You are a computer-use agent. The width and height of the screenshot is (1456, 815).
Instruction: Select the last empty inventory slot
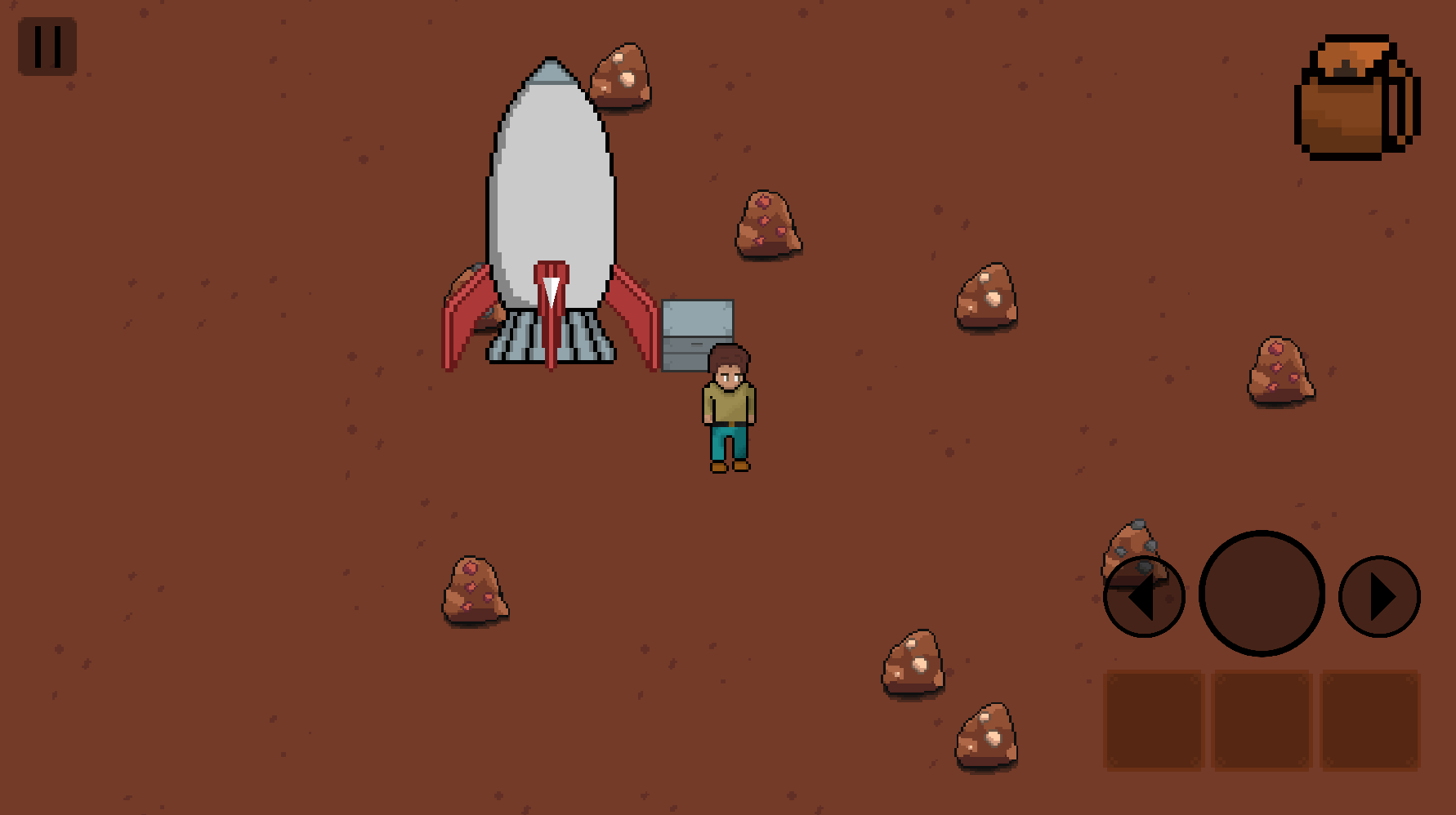click(1370, 720)
